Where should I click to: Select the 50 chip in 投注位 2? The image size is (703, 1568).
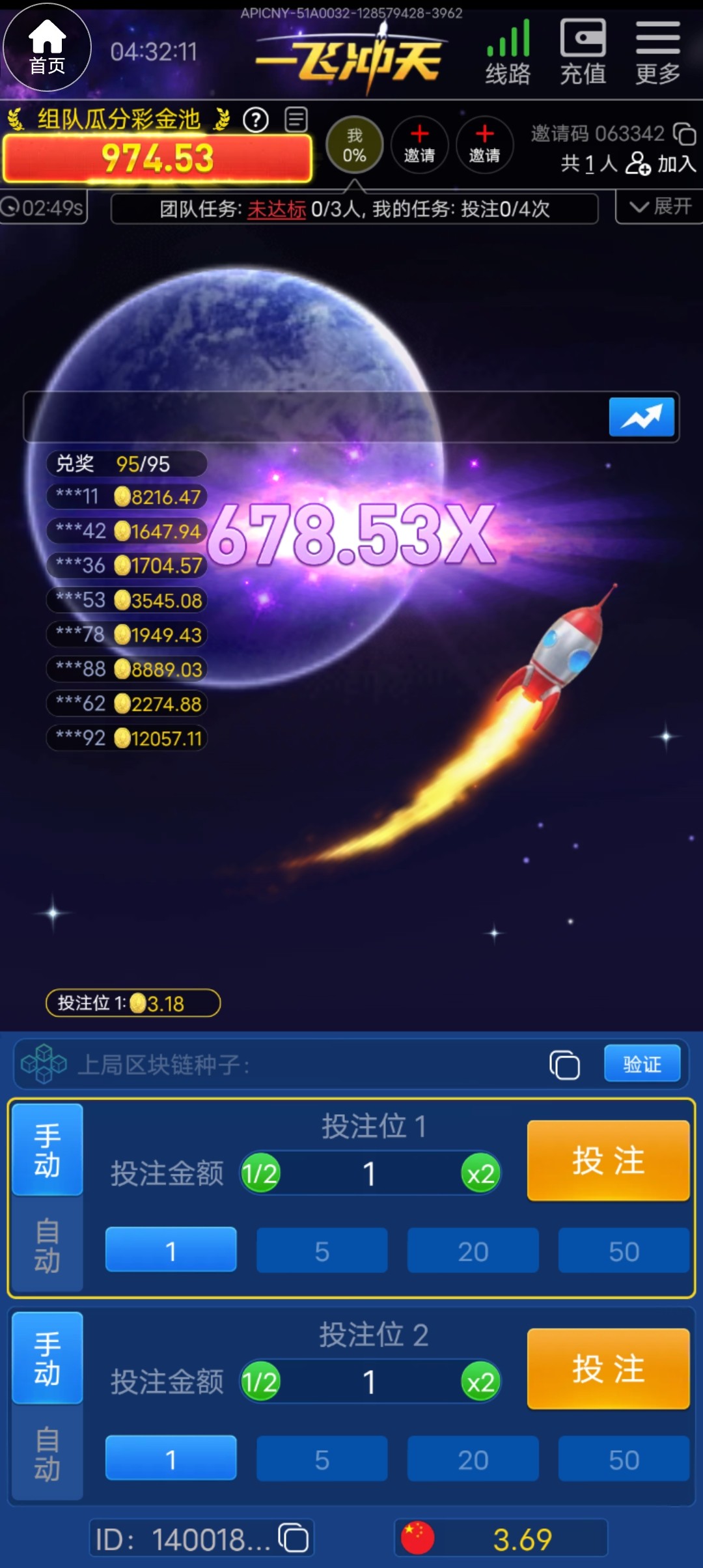pyautogui.click(x=624, y=1459)
